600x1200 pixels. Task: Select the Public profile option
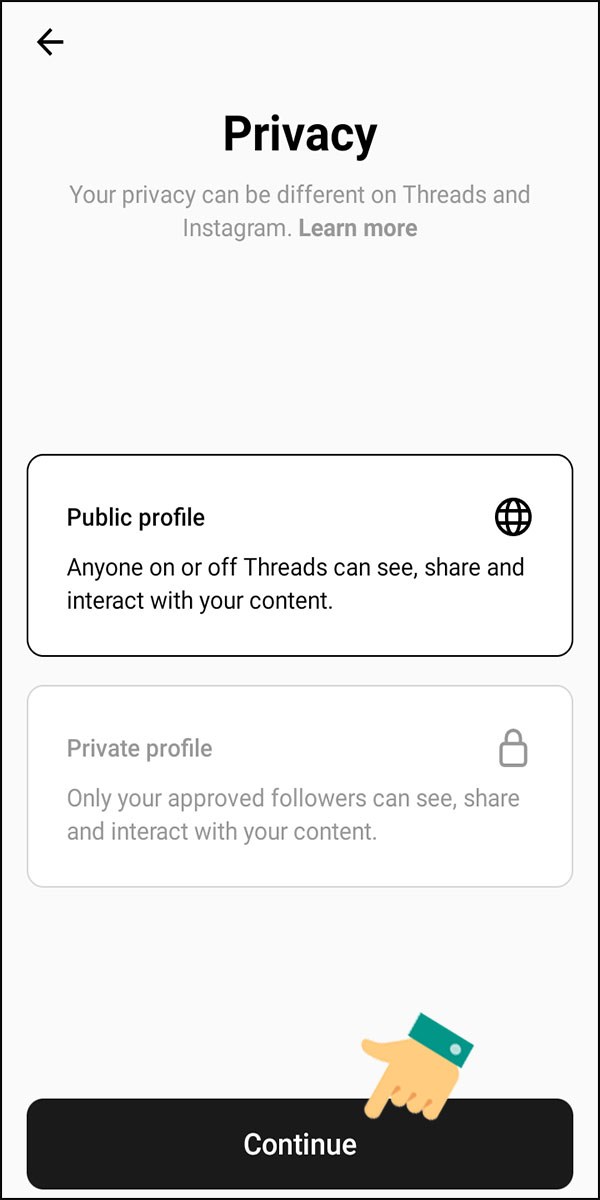(x=300, y=555)
